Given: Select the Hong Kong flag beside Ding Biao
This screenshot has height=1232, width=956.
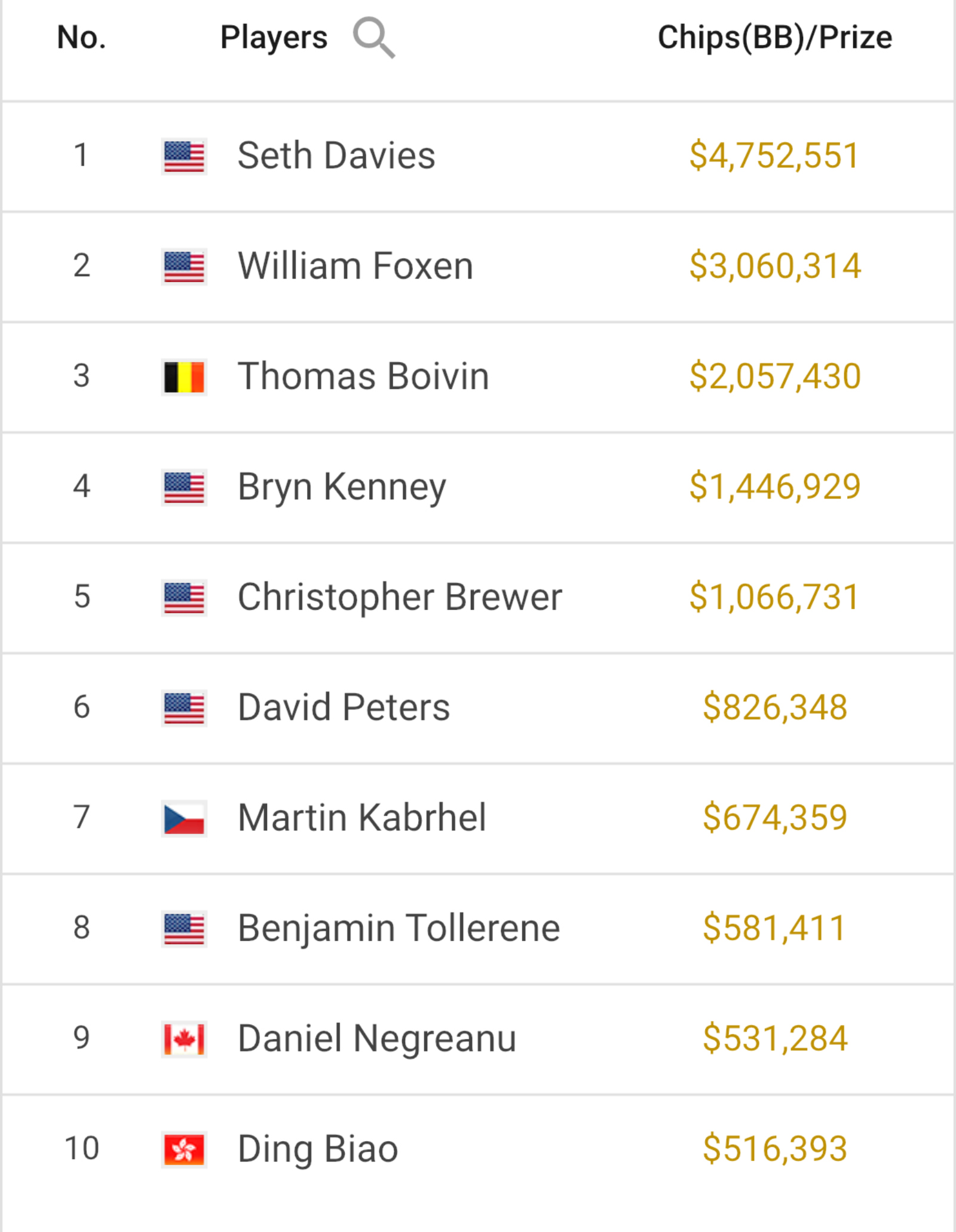Looking at the screenshot, I should 183,1148.
